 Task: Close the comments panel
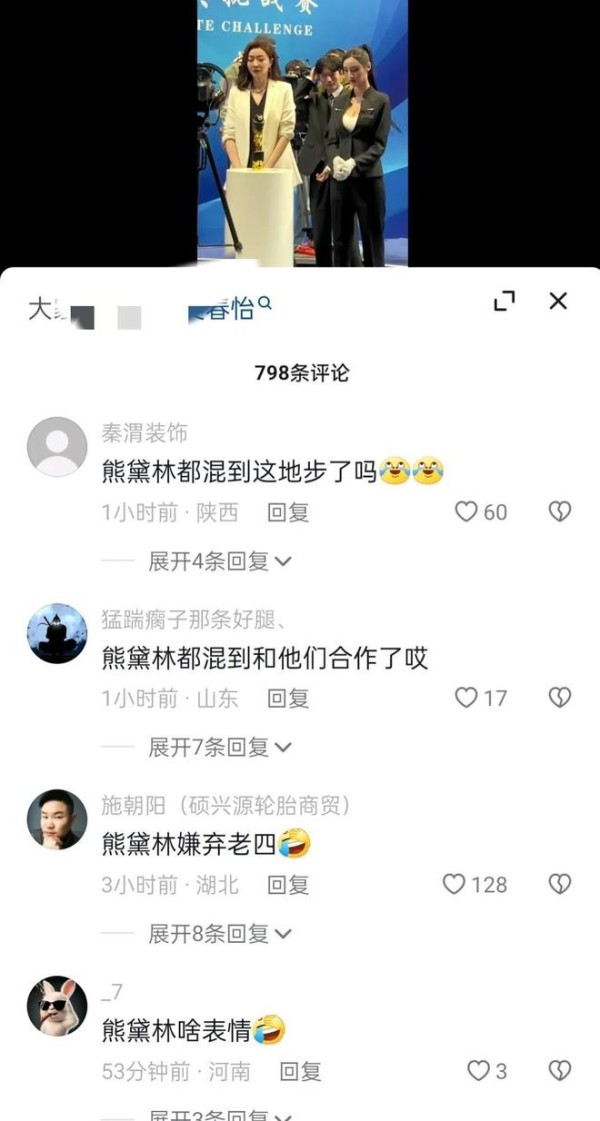pyautogui.click(x=558, y=301)
